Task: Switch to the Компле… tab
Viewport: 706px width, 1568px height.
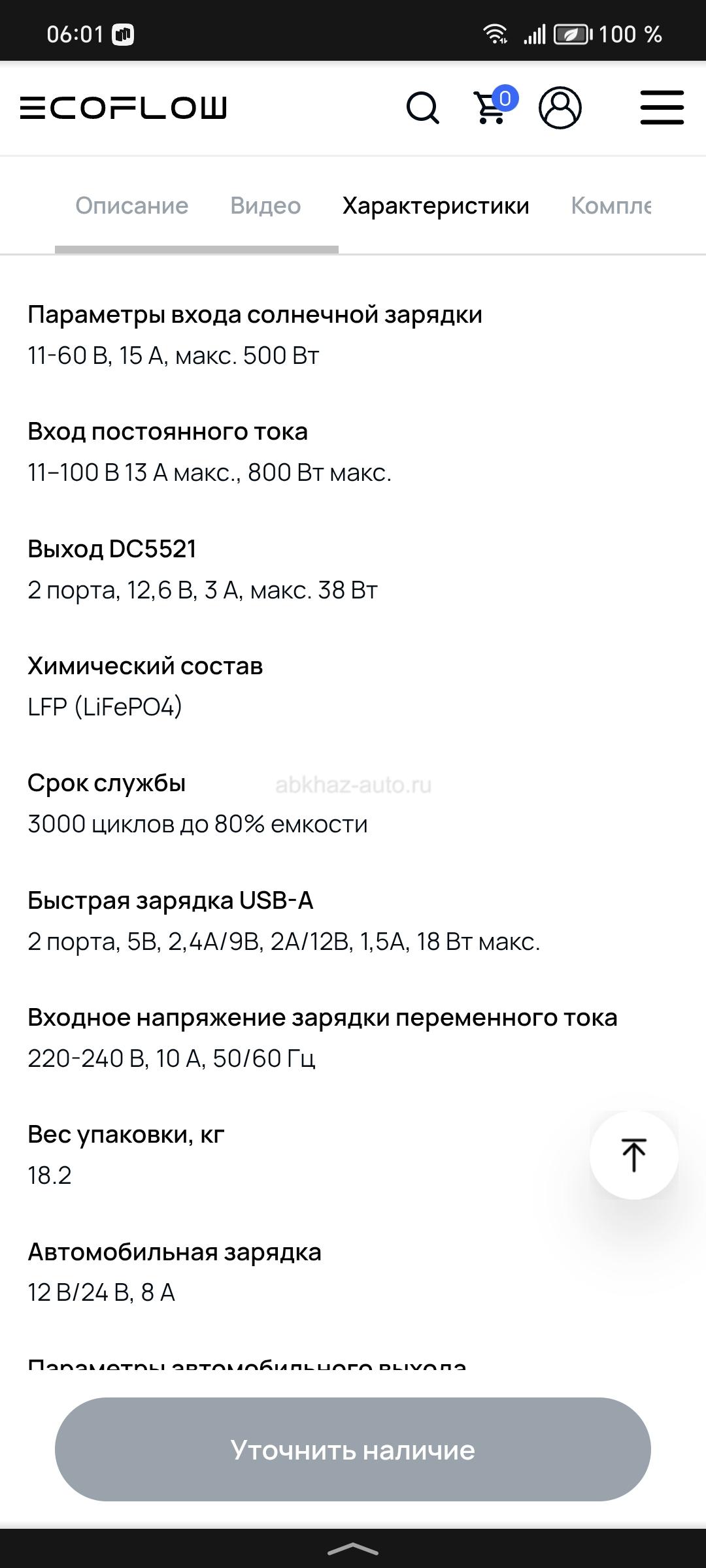Action: click(x=611, y=206)
